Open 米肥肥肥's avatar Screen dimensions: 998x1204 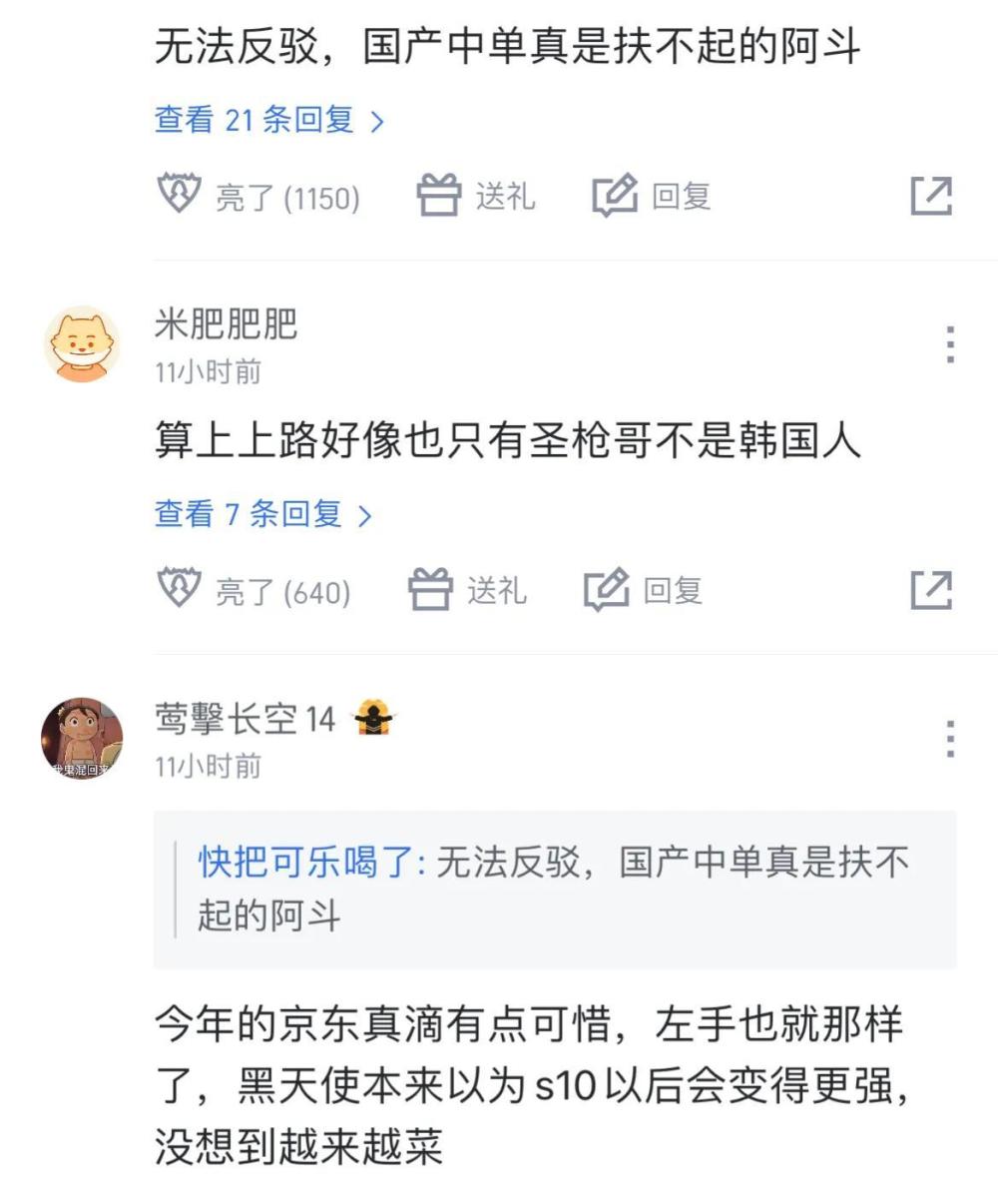coord(82,344)
